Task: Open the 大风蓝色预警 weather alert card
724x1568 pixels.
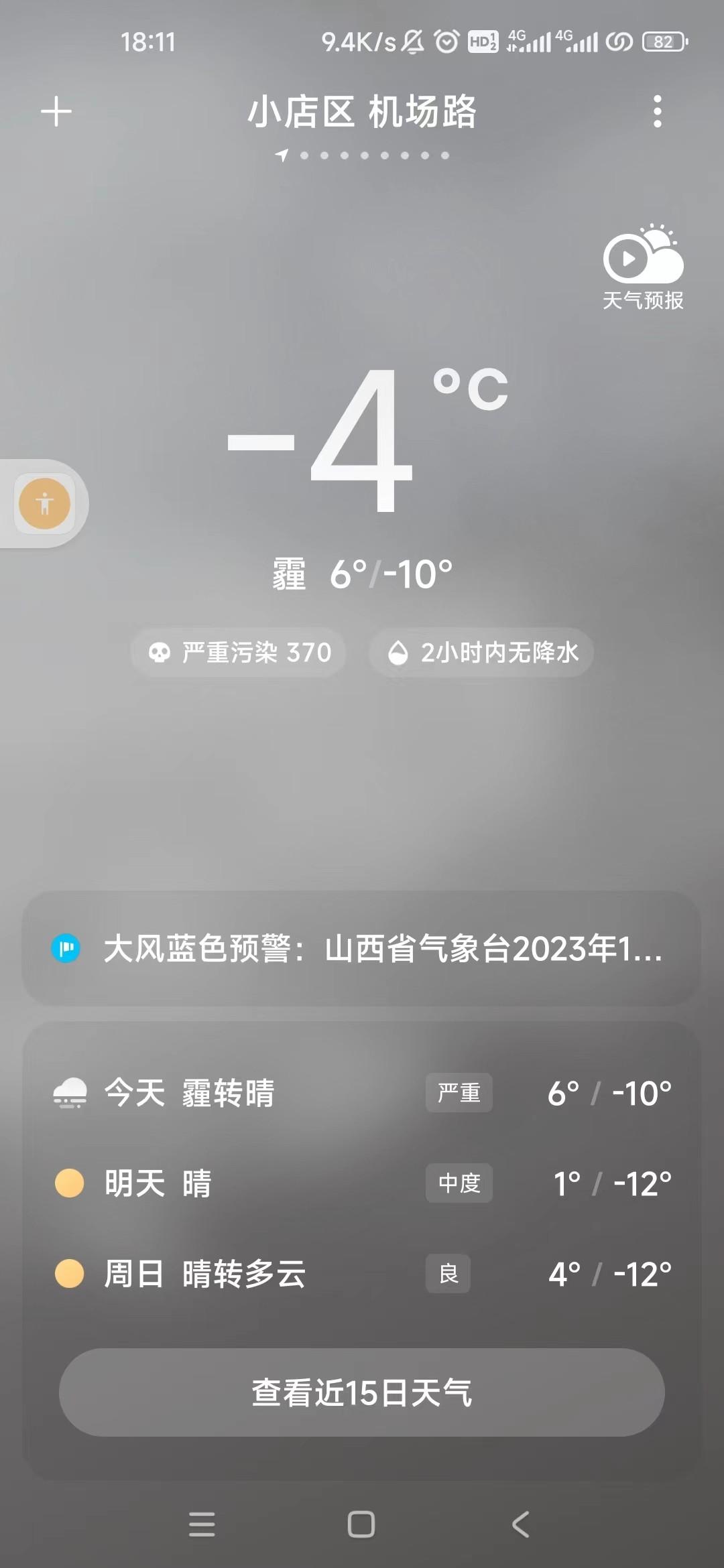Action: pos(362,948)
